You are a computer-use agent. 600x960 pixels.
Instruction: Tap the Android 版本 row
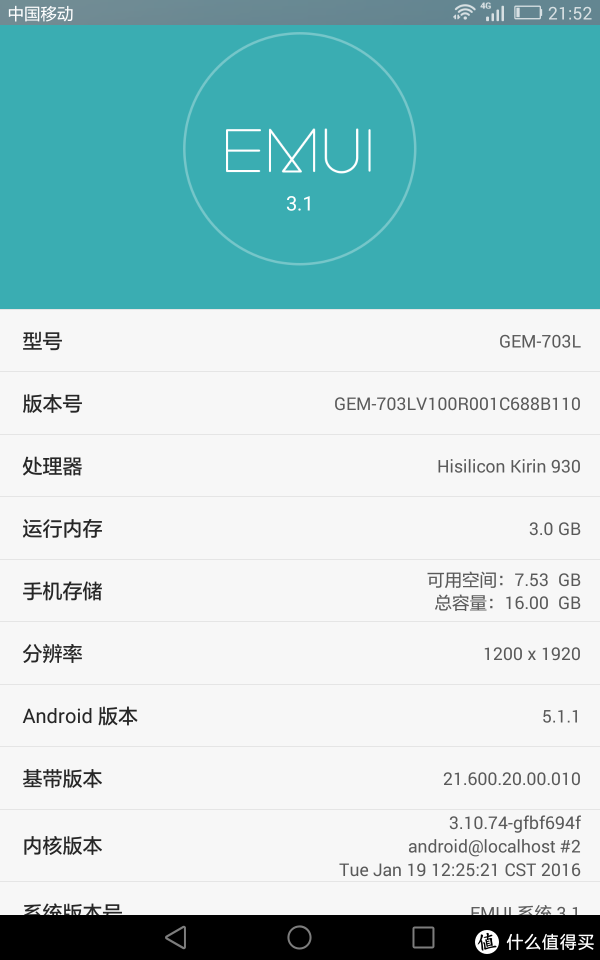pos(300,716)
